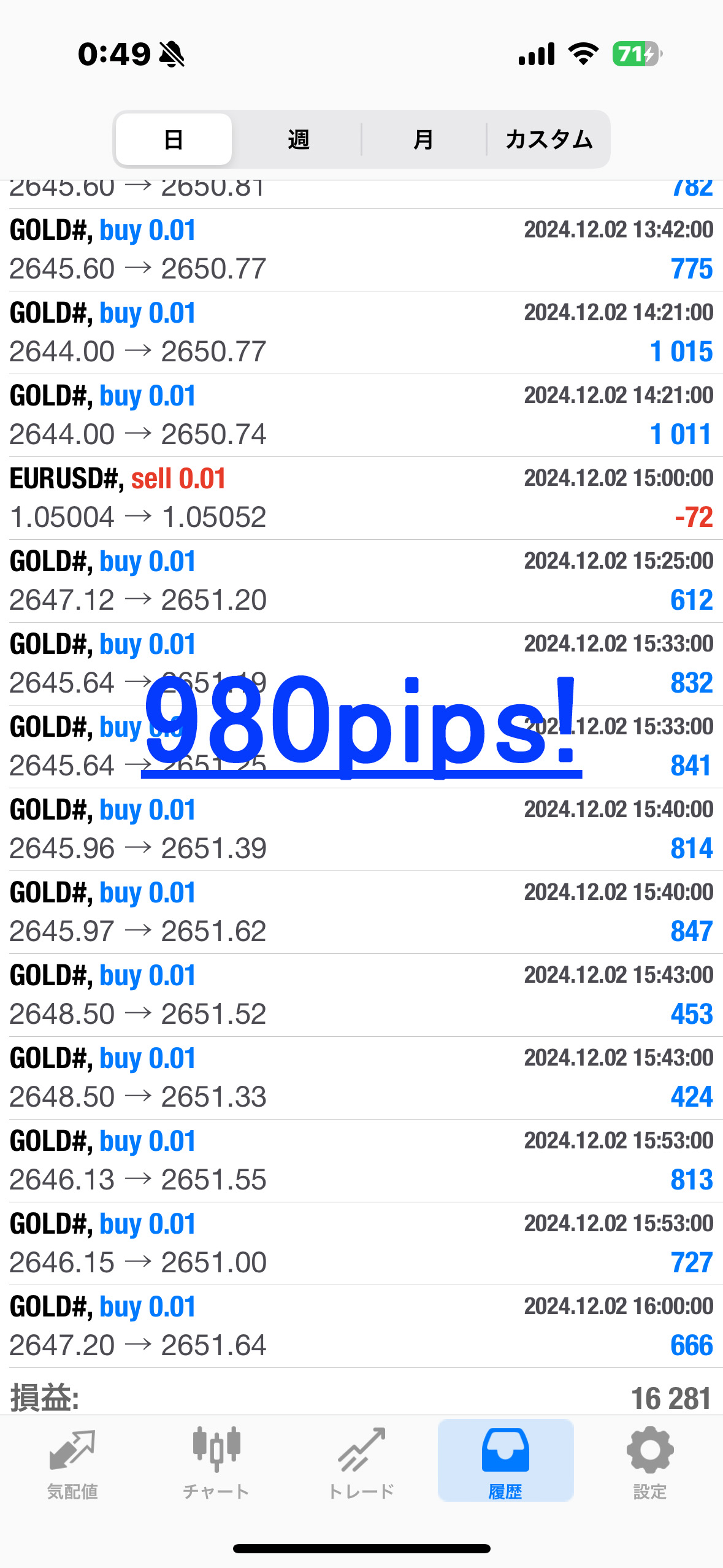Select the 日 (day) period

pos(174,140)
